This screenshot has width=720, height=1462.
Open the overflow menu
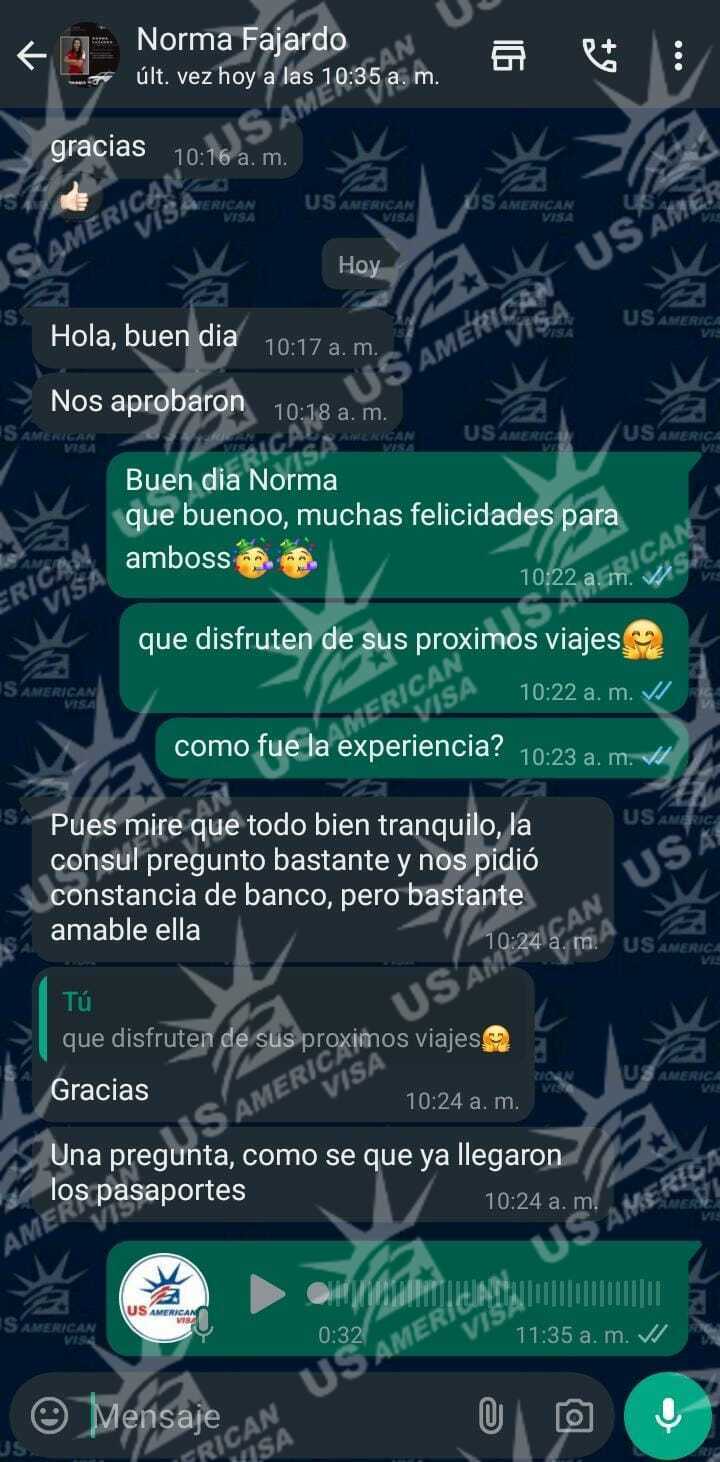coord(678,56)
